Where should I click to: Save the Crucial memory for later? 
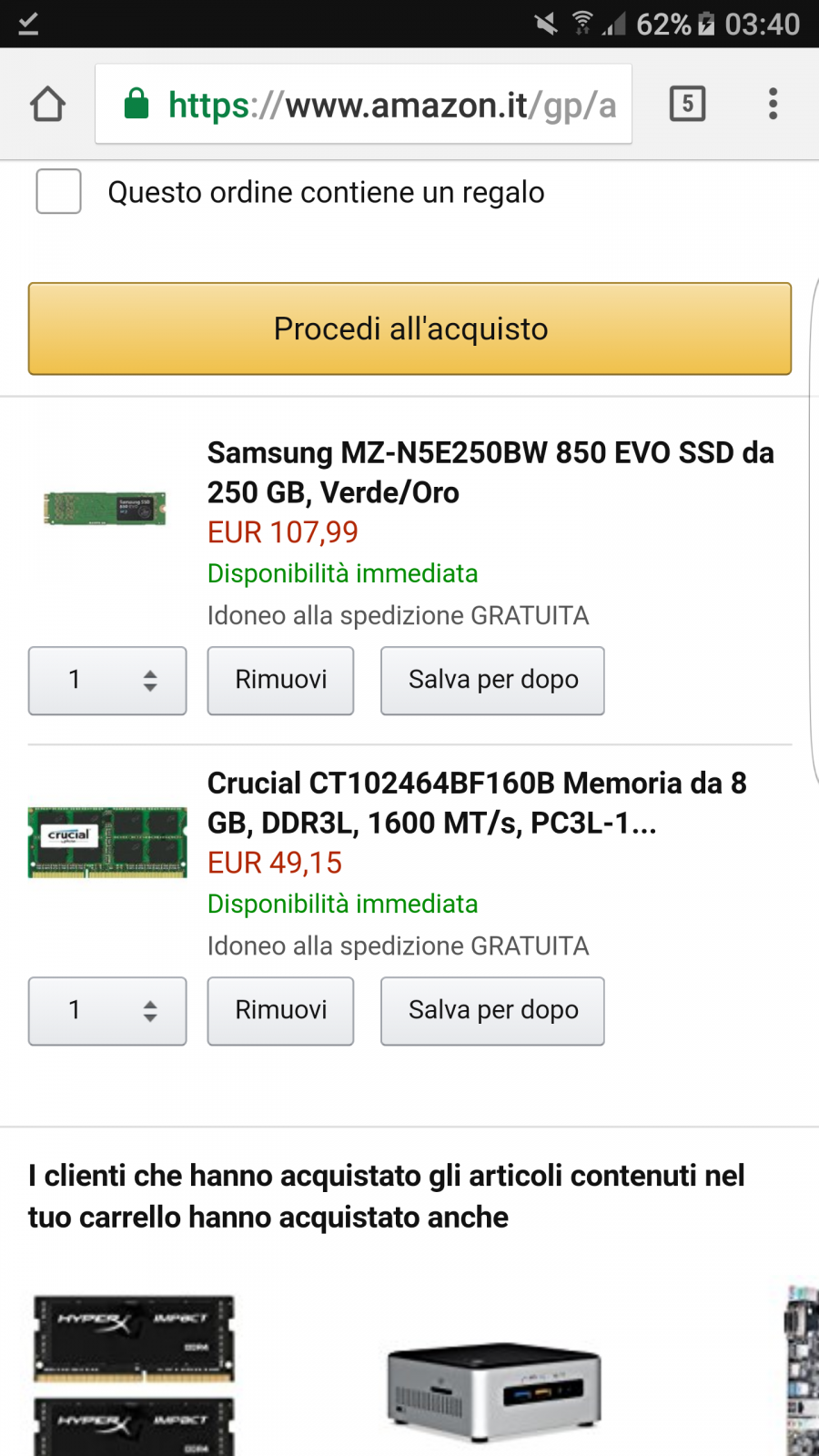click(492, 1011)
